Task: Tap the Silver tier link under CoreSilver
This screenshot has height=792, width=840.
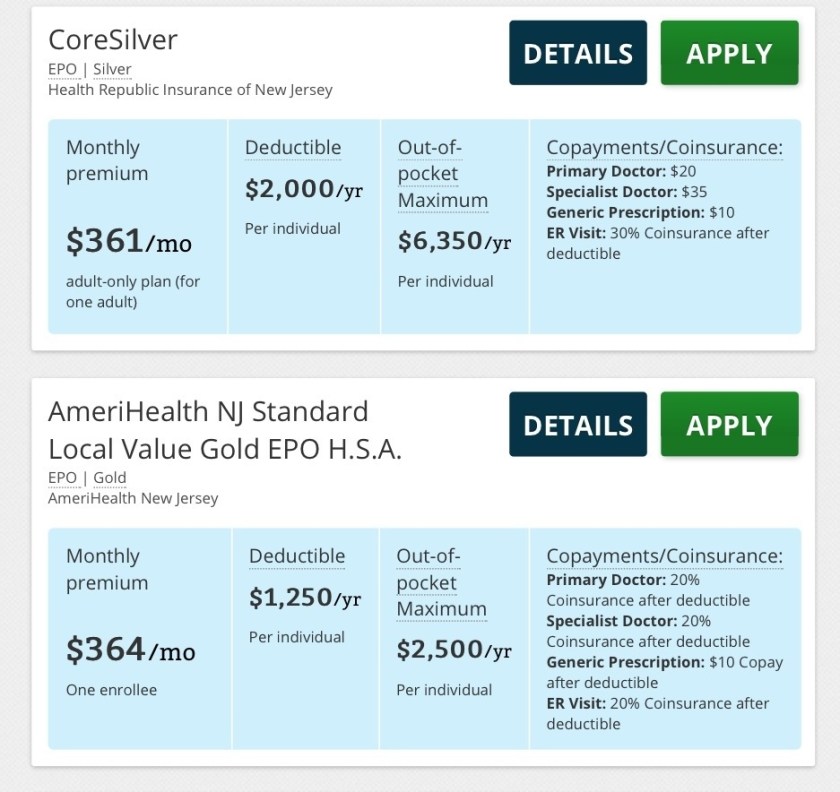Action: coord(112,69)
